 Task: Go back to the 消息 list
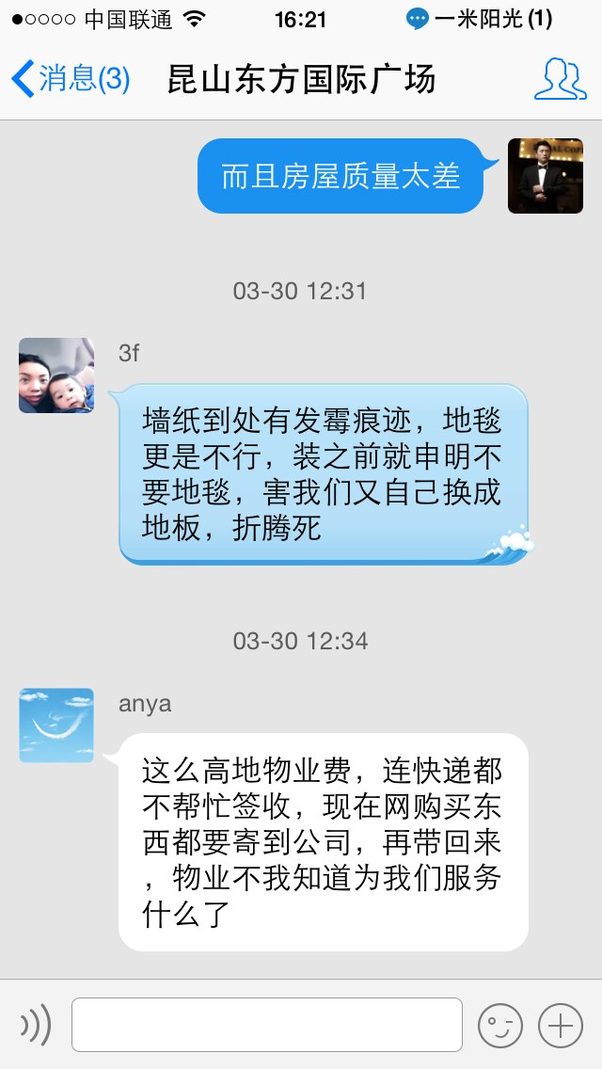click(70, 79)
